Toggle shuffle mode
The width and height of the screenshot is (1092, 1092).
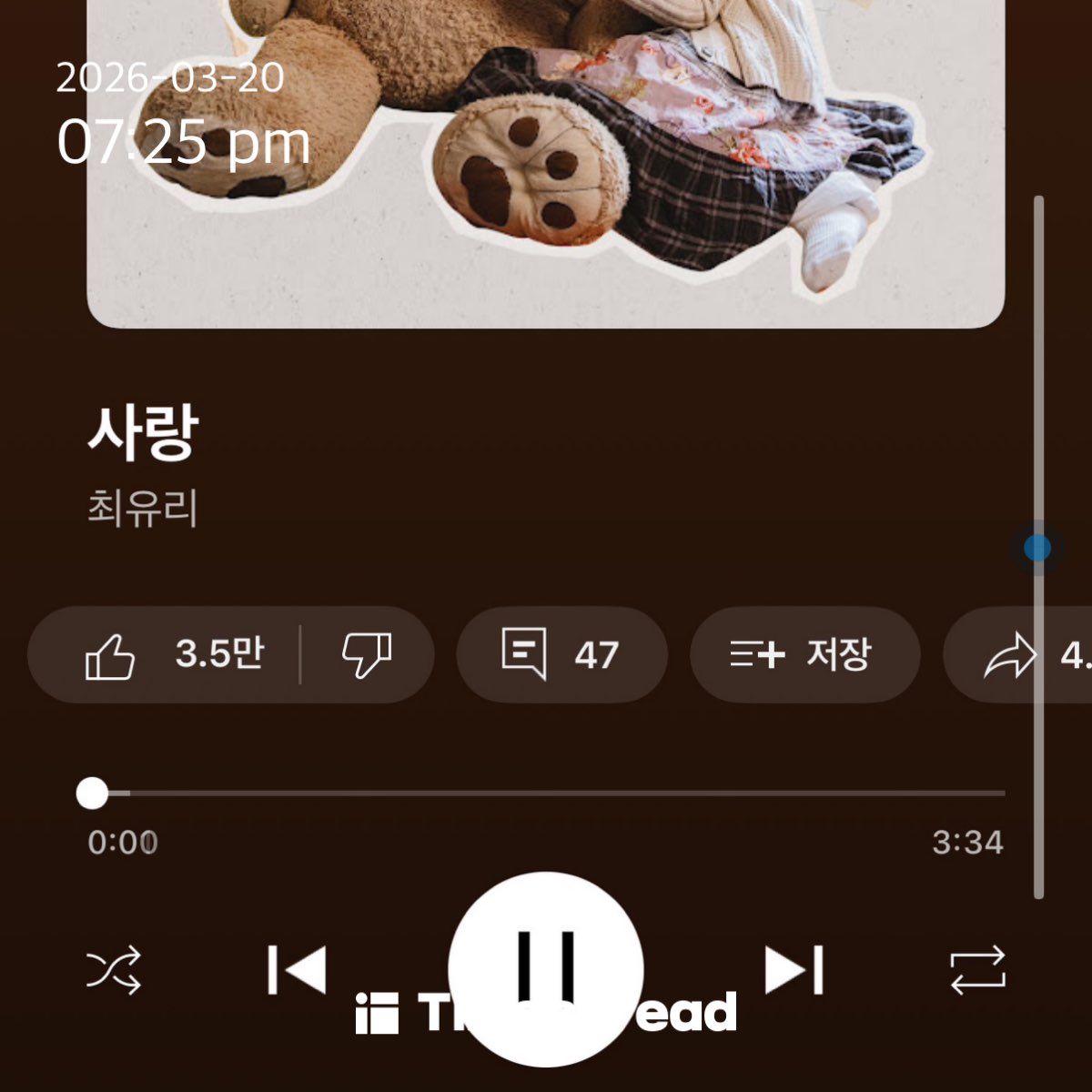coord(114,970)
